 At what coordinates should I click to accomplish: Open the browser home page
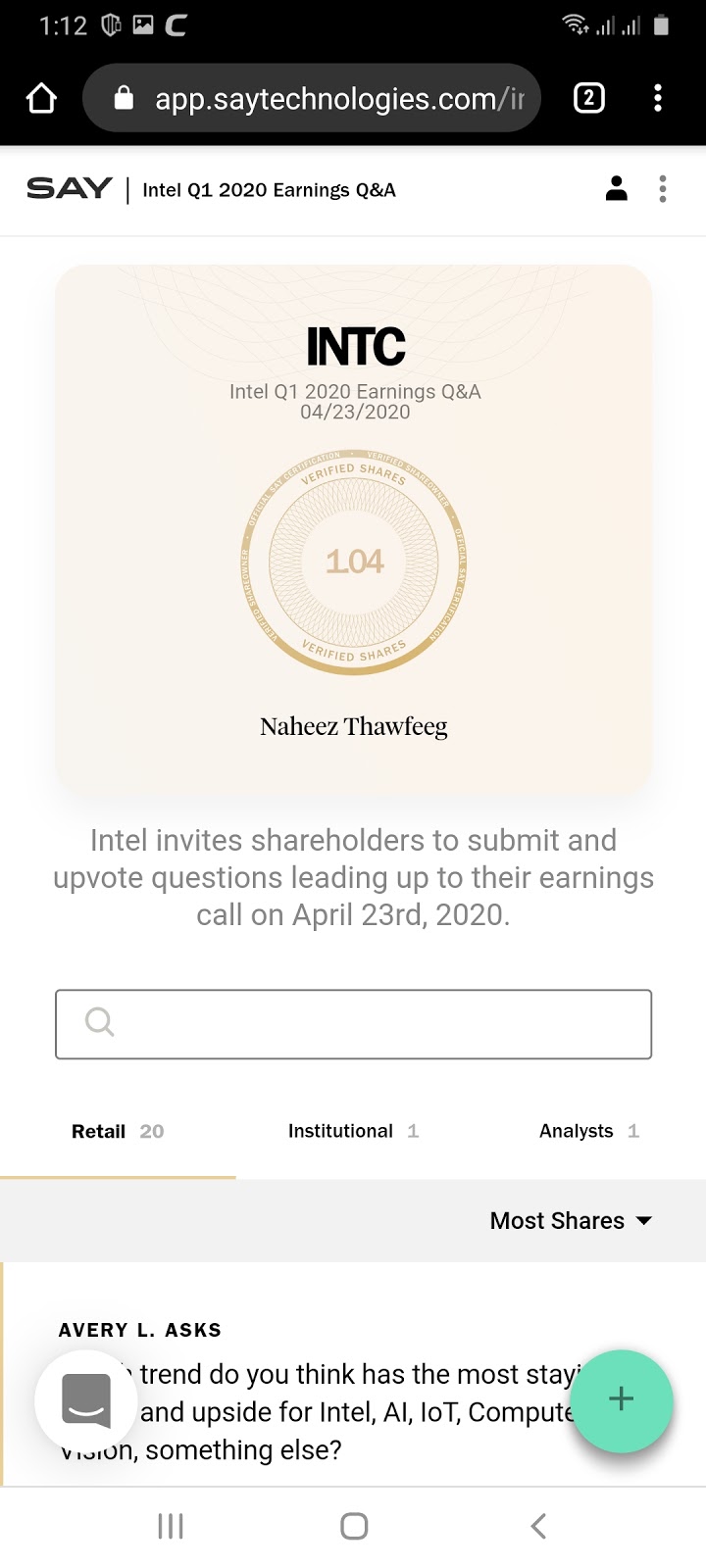click(x=41, y=98)
